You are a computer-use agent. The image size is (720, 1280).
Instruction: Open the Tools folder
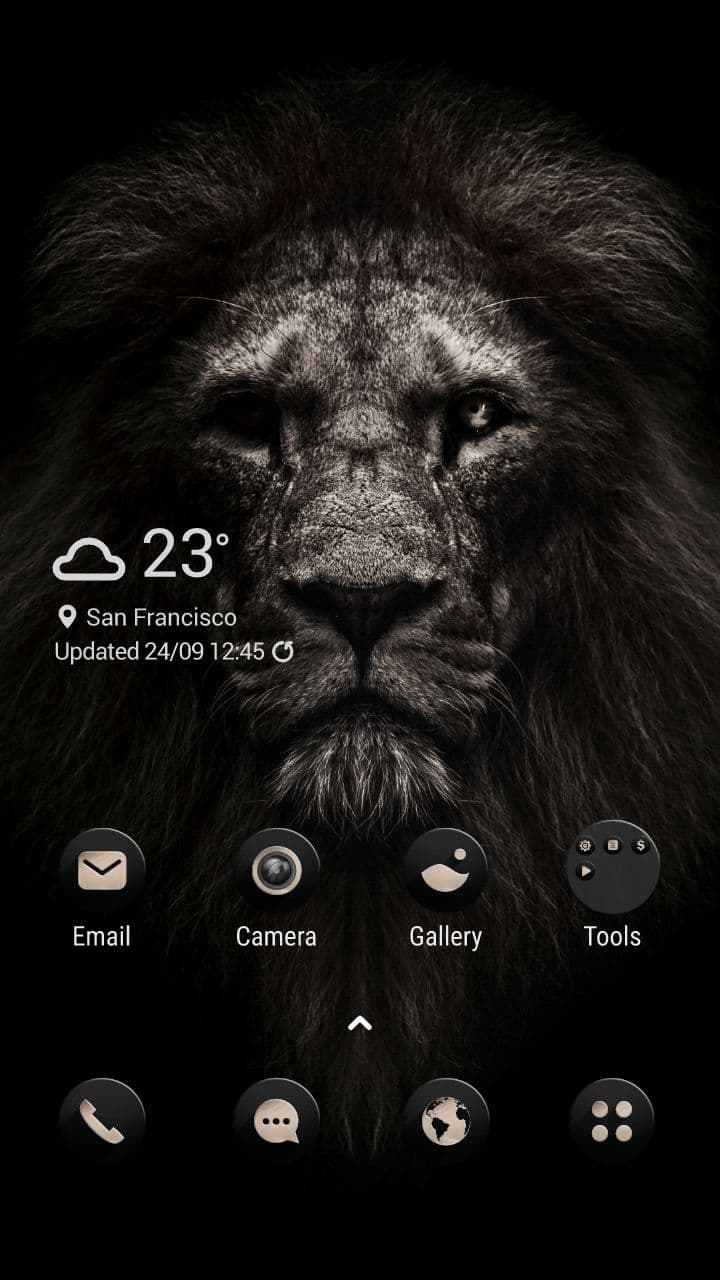pos(612,867)
